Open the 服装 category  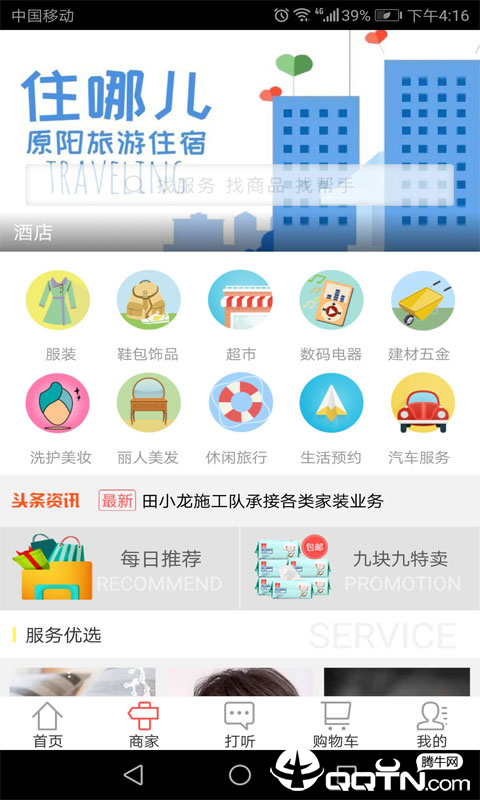58,316
